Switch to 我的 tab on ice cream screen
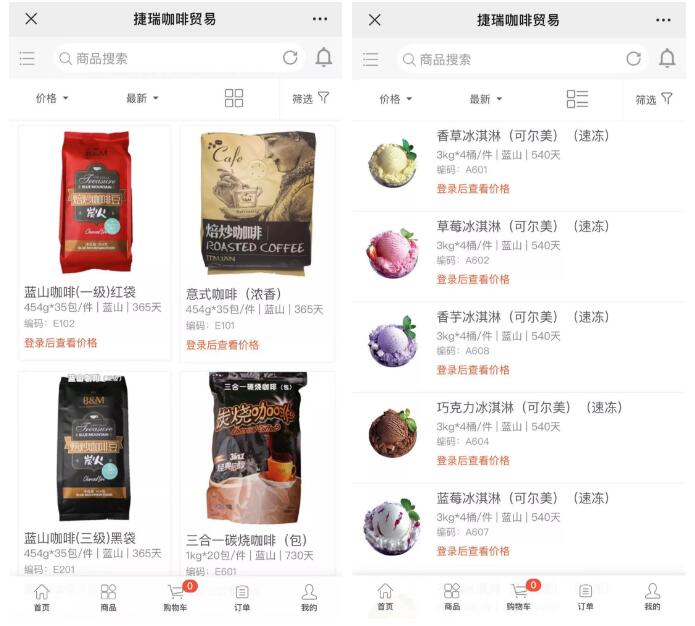Screen dimensions: 695x626 [x=652, y=597]
